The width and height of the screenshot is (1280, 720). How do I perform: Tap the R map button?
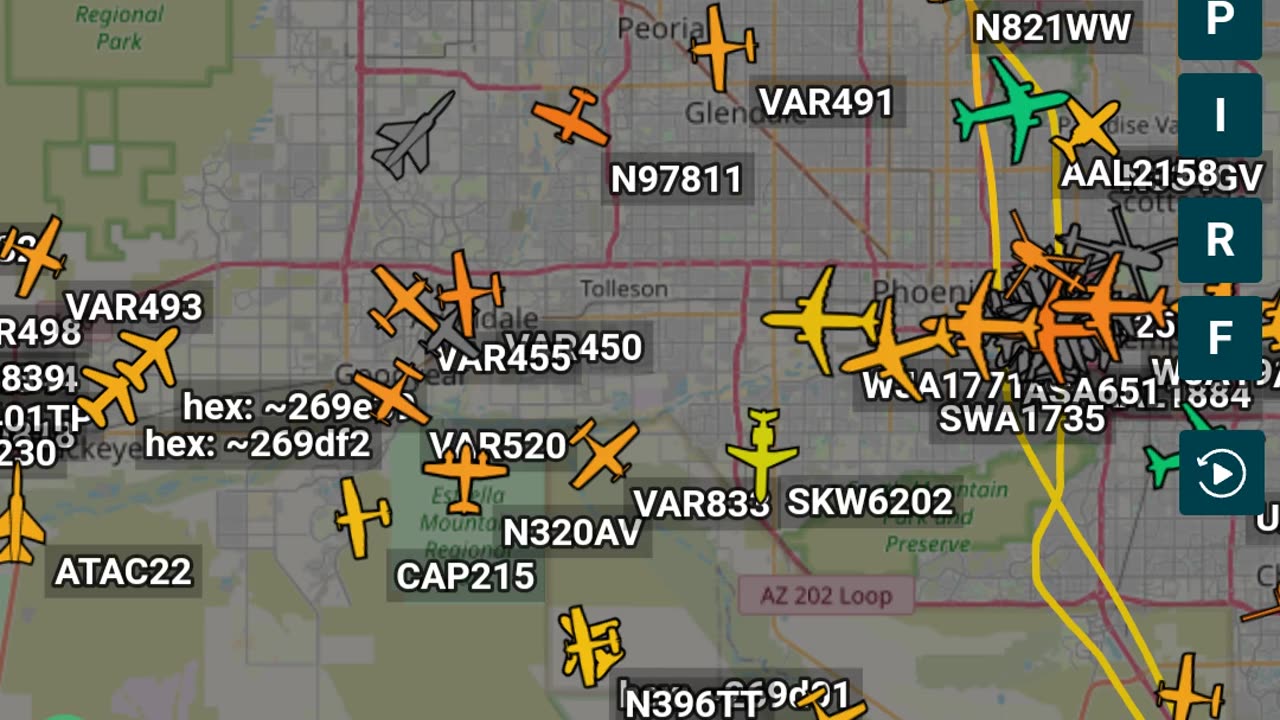tap(1219, 240)
